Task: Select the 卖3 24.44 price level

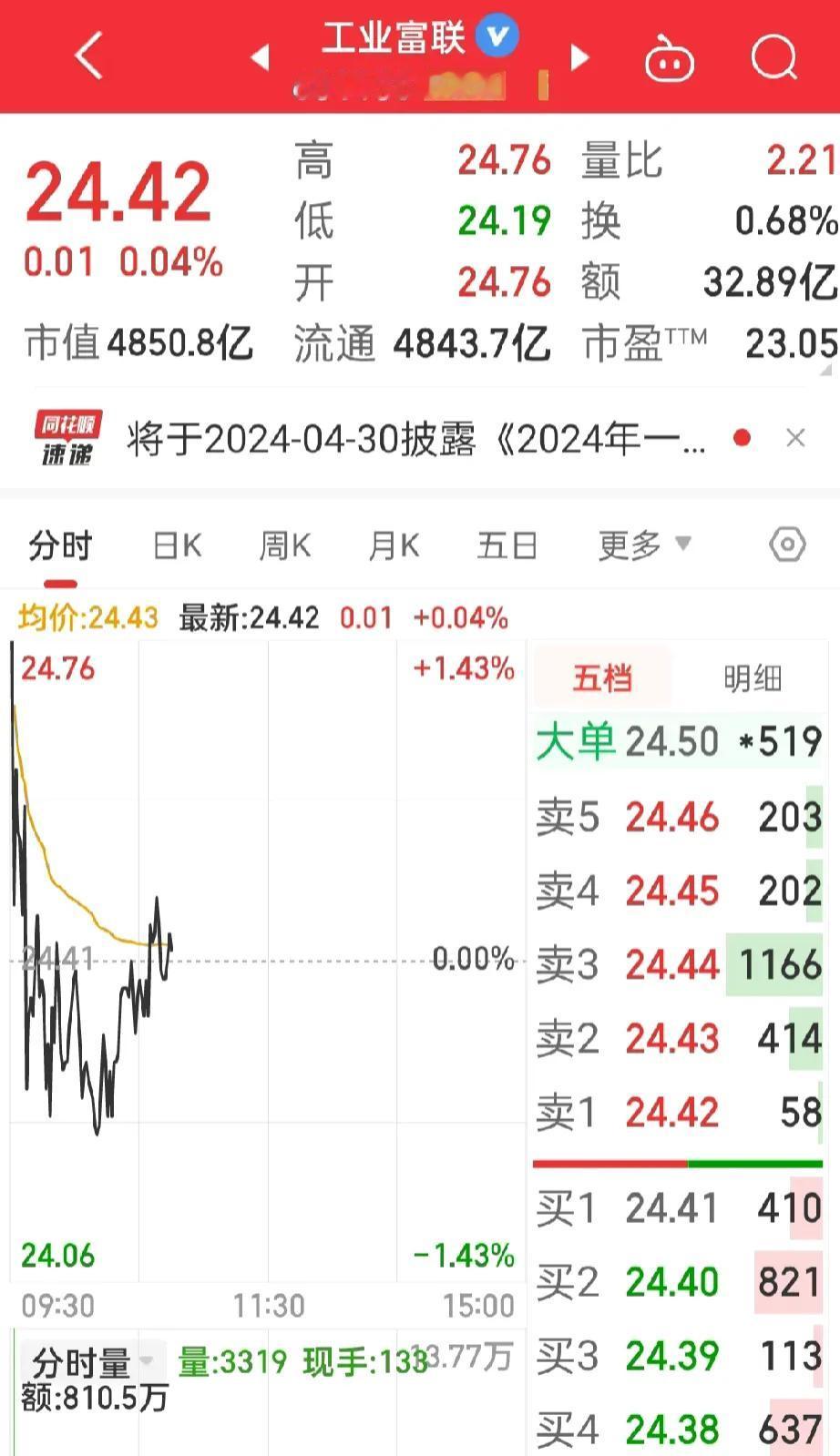Action: 678,963
